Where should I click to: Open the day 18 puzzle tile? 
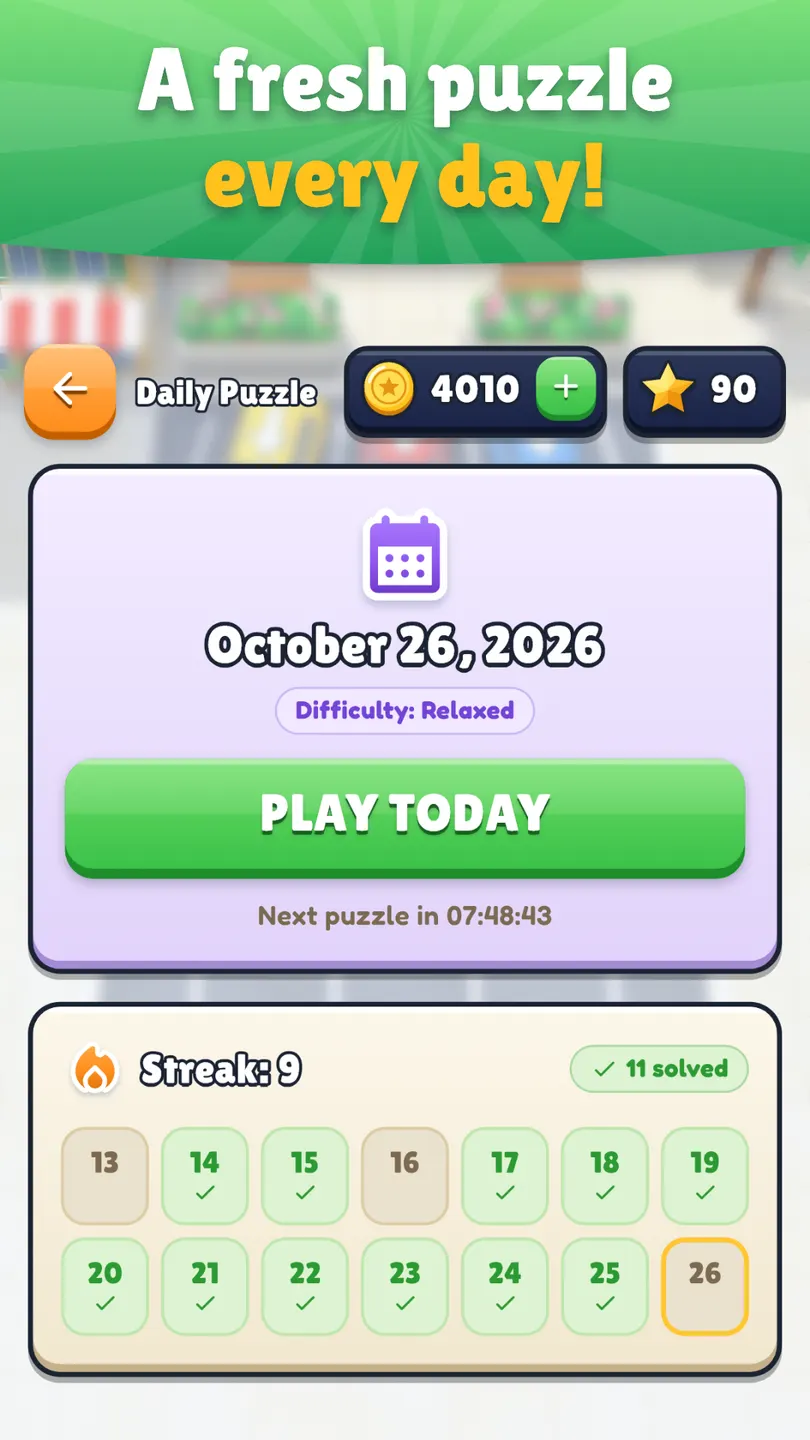(x=605, y=1176)
